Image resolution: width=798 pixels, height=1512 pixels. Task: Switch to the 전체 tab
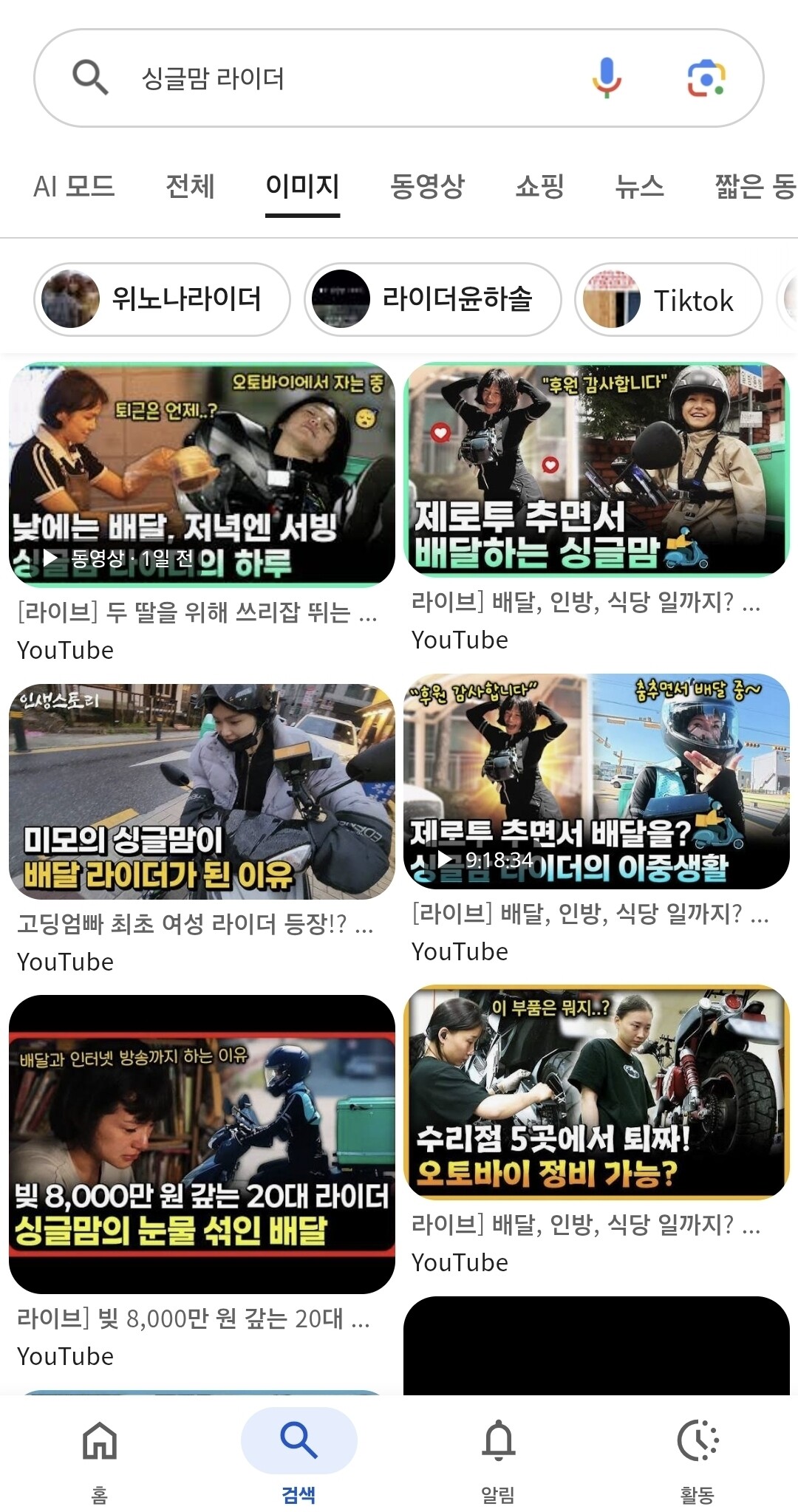click(x=190, y=186)
